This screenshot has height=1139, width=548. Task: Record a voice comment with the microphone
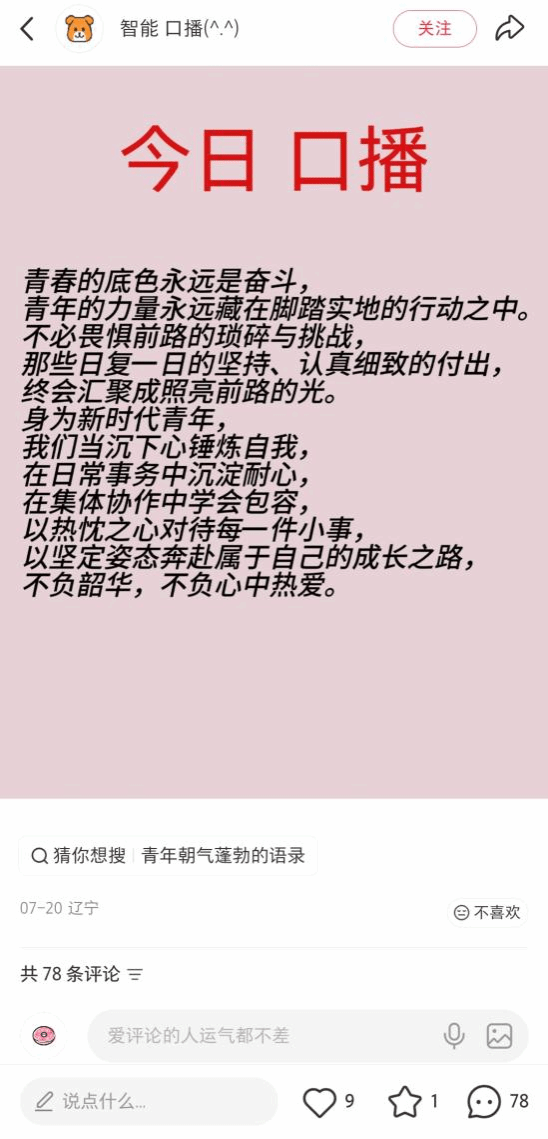[x=454, y=1035]
